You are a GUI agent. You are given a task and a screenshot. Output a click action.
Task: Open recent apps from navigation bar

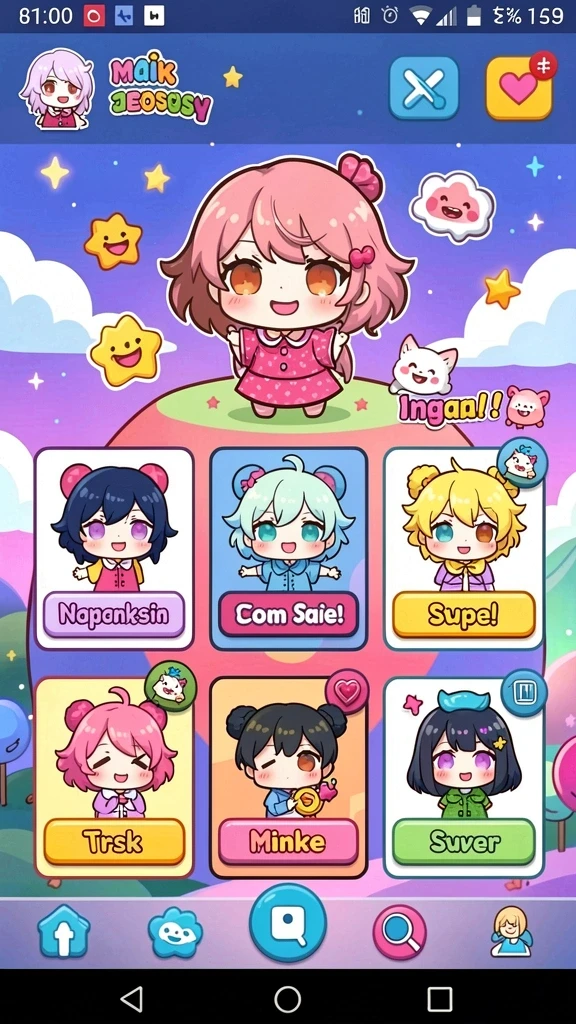(x=440, y=999)
